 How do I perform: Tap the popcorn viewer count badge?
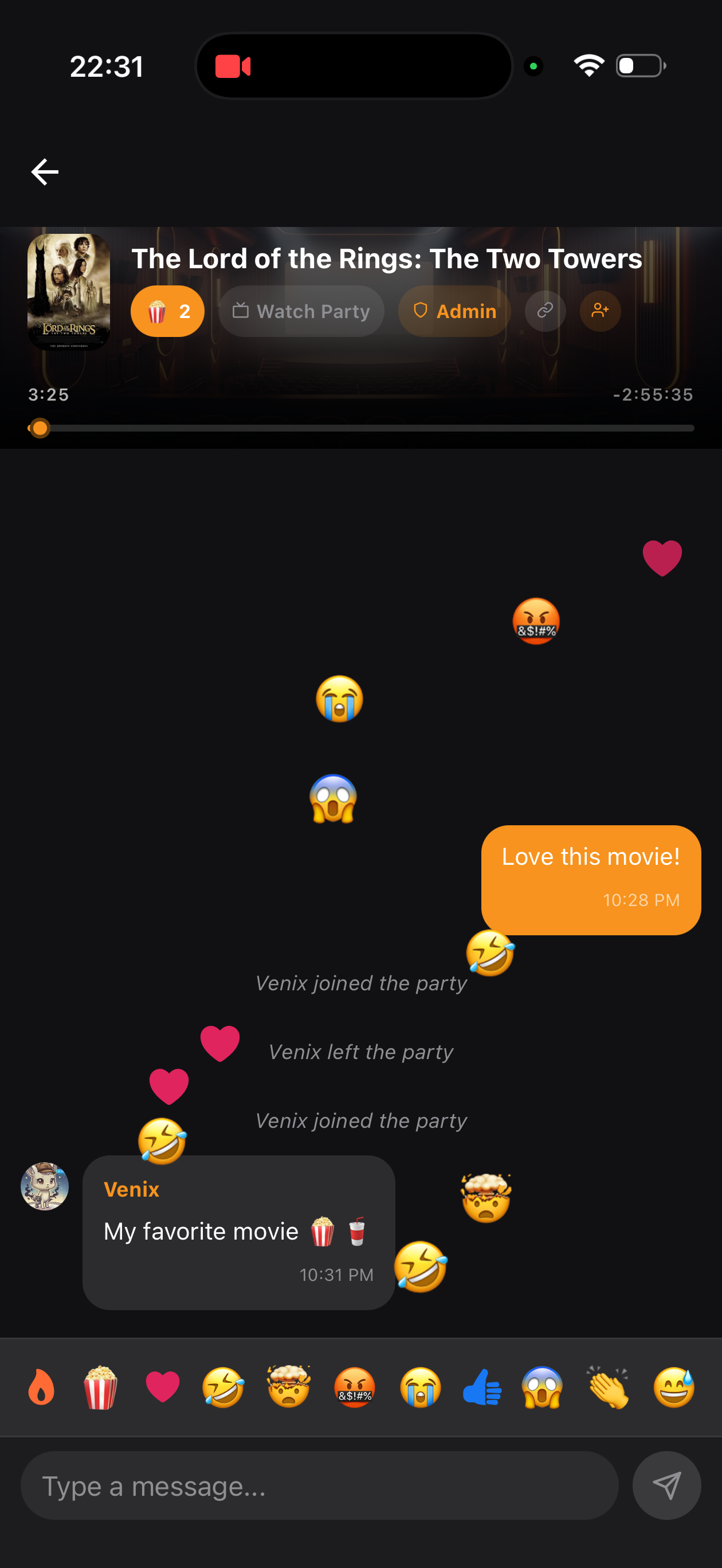pyautogui.click(x=167, y=311)
